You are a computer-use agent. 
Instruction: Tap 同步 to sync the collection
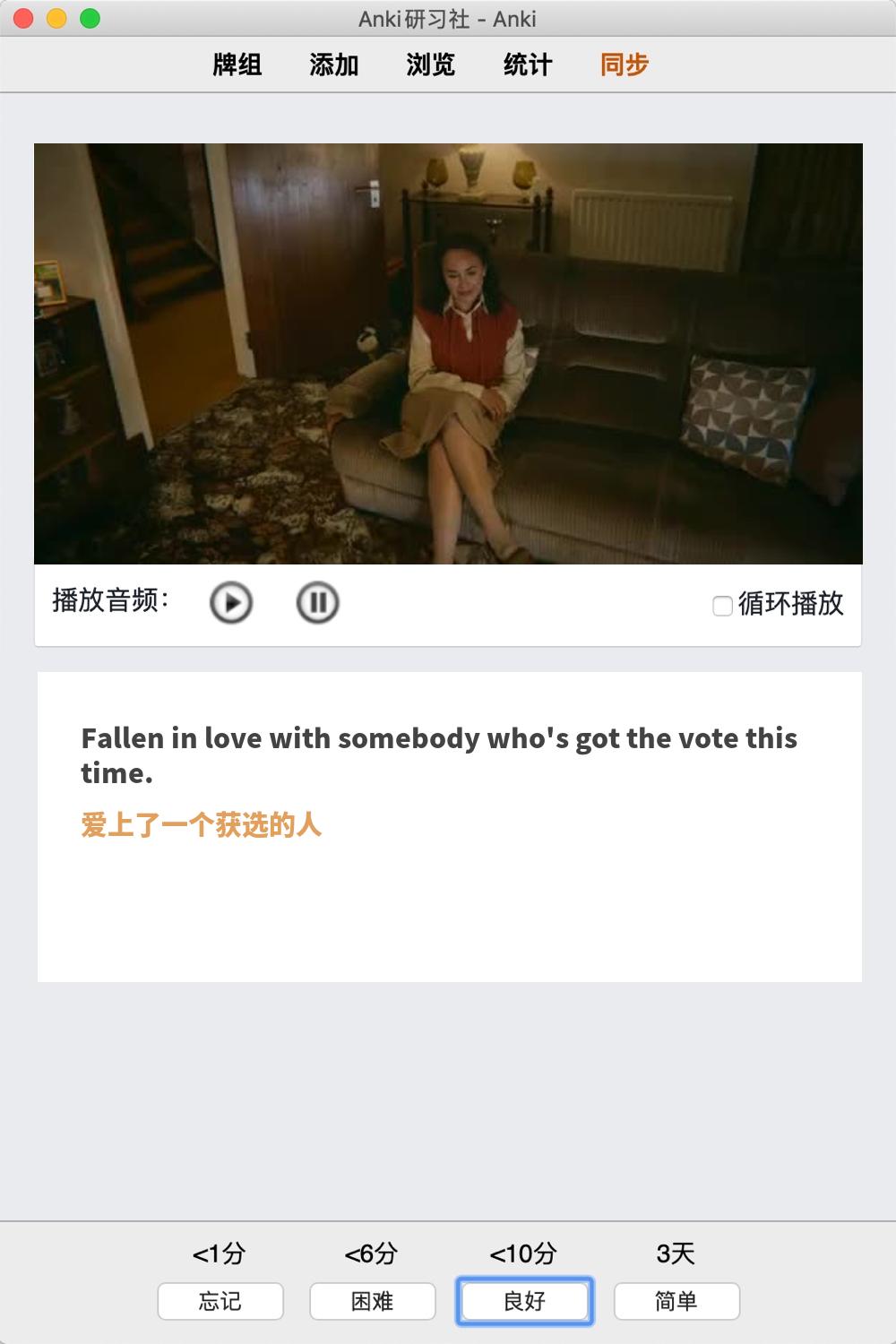[x=624, y=65]
